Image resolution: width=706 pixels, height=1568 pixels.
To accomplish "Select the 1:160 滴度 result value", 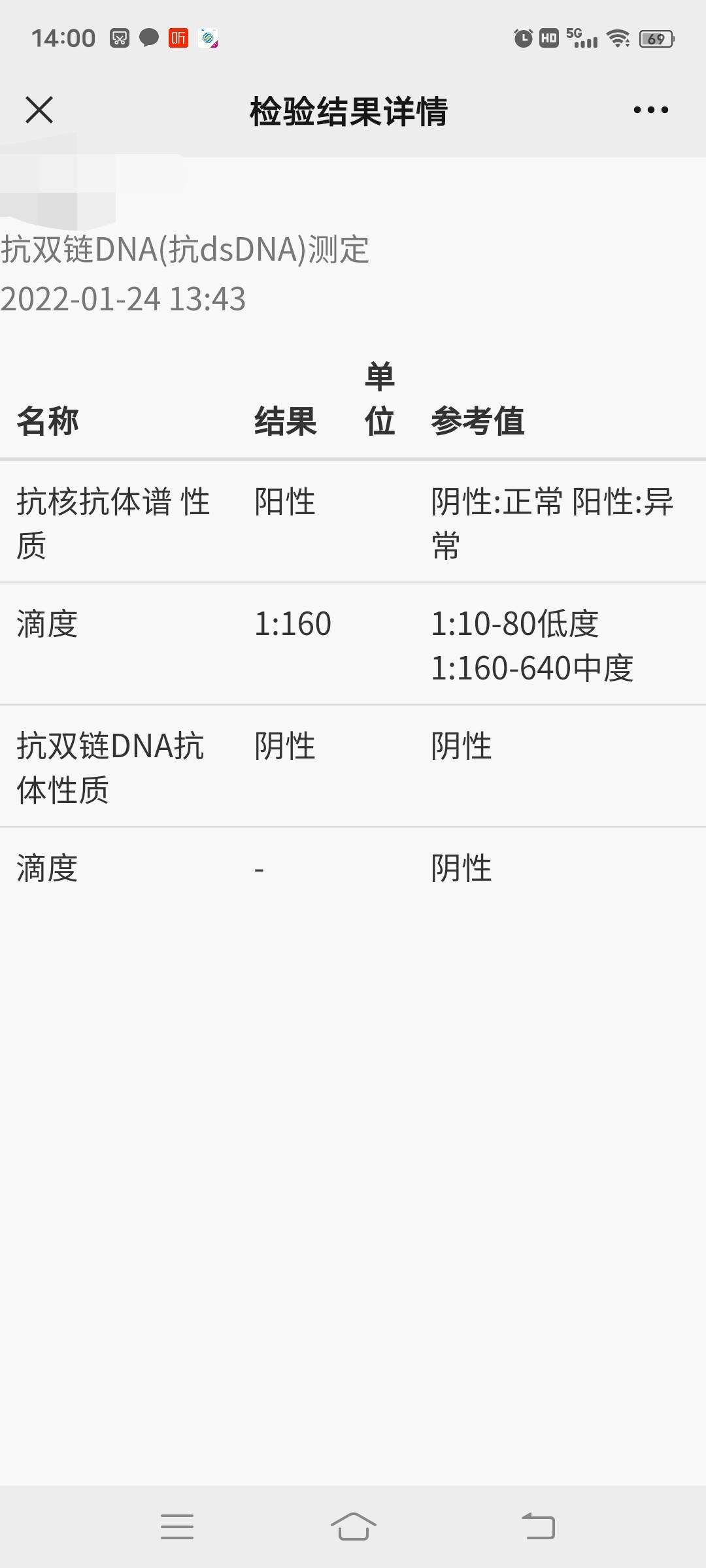I will (293, 624).
